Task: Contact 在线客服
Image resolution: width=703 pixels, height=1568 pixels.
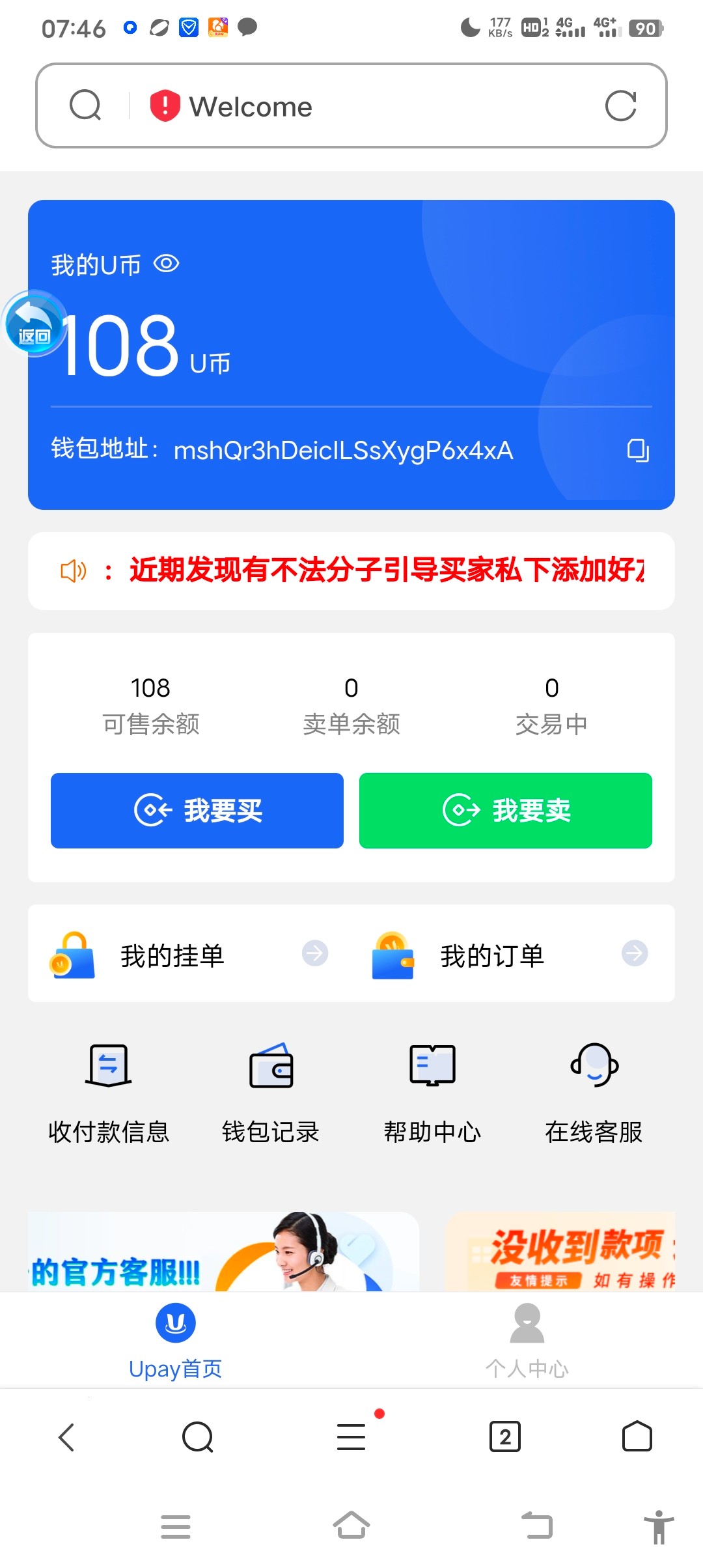Action: coord(594,1093)
